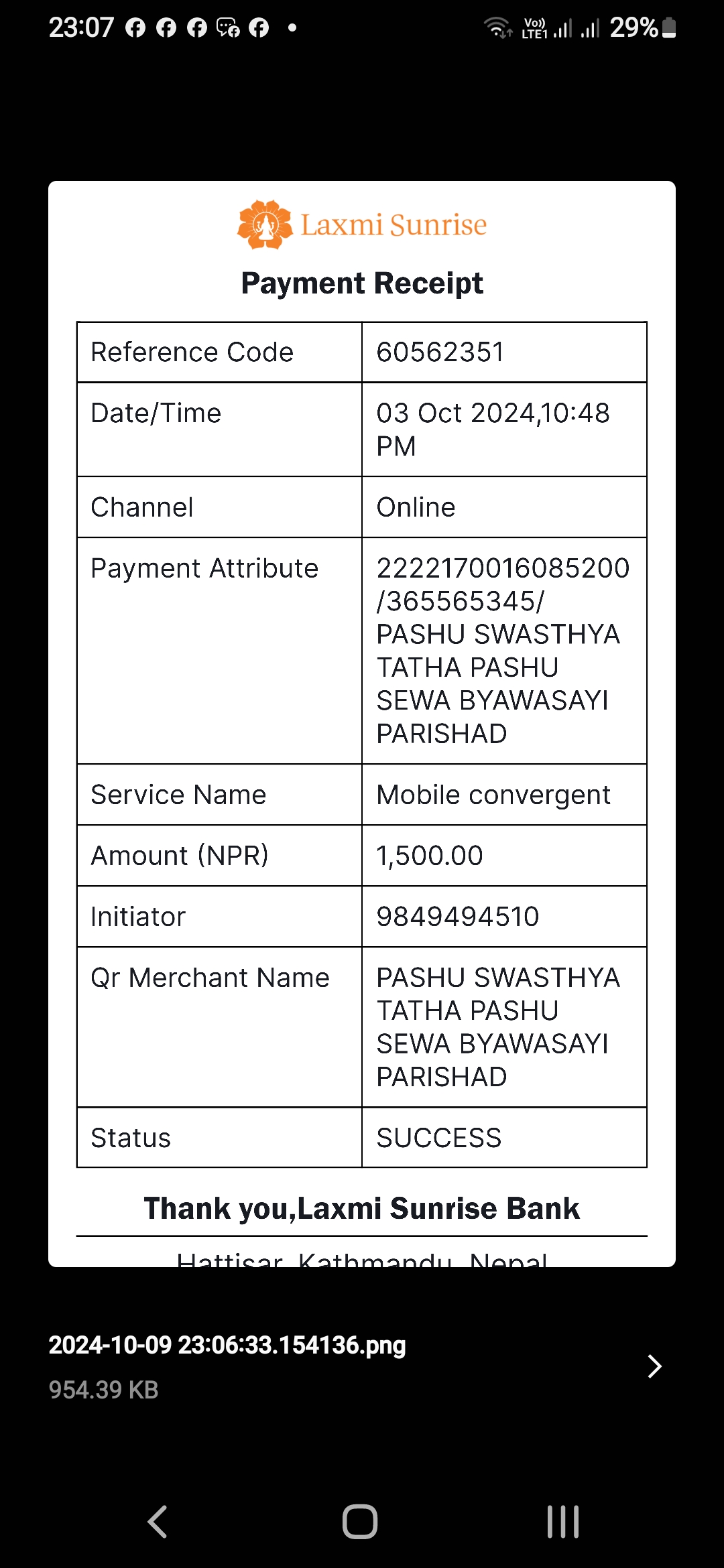Go to the home screen
724x1568 pixels.
[x=360, y=1522]
